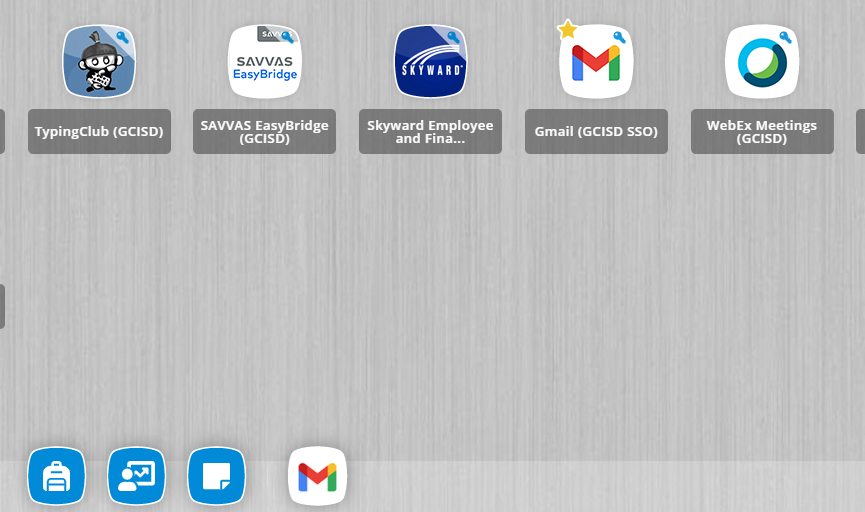Screen dimensions: 865x512
Task: Launch WebEx Meetings (GCISD)
Action: [x=762, y=62]
